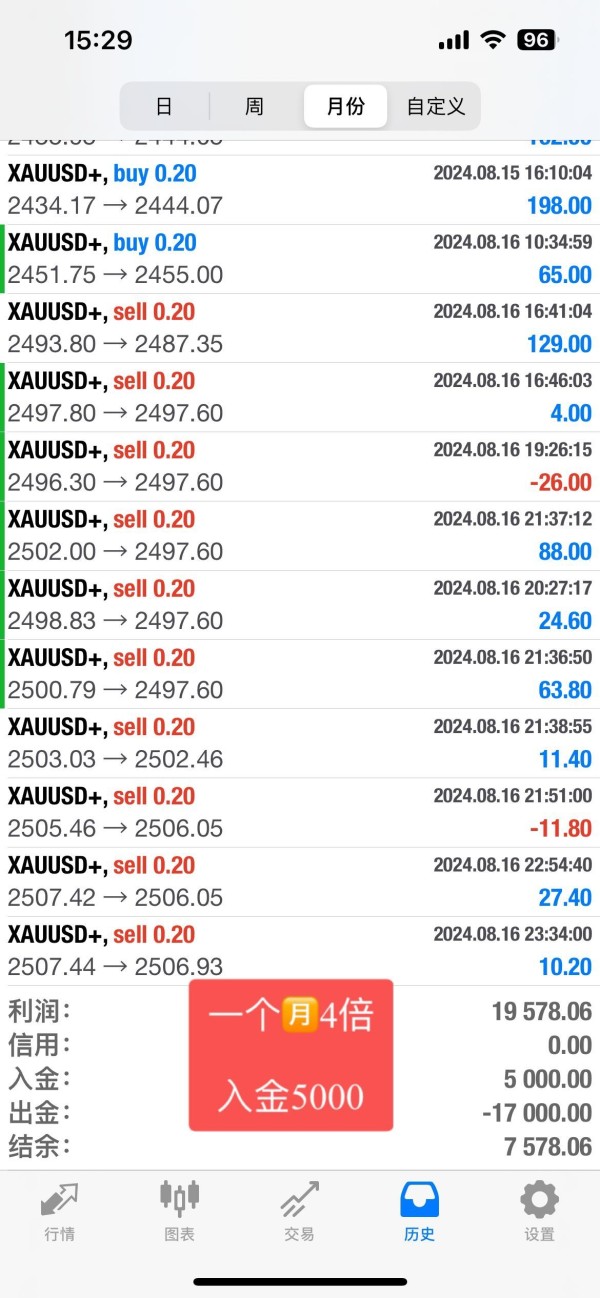Tap the 历史 history tab
600x1298 pixels.
pos(420,1210)
